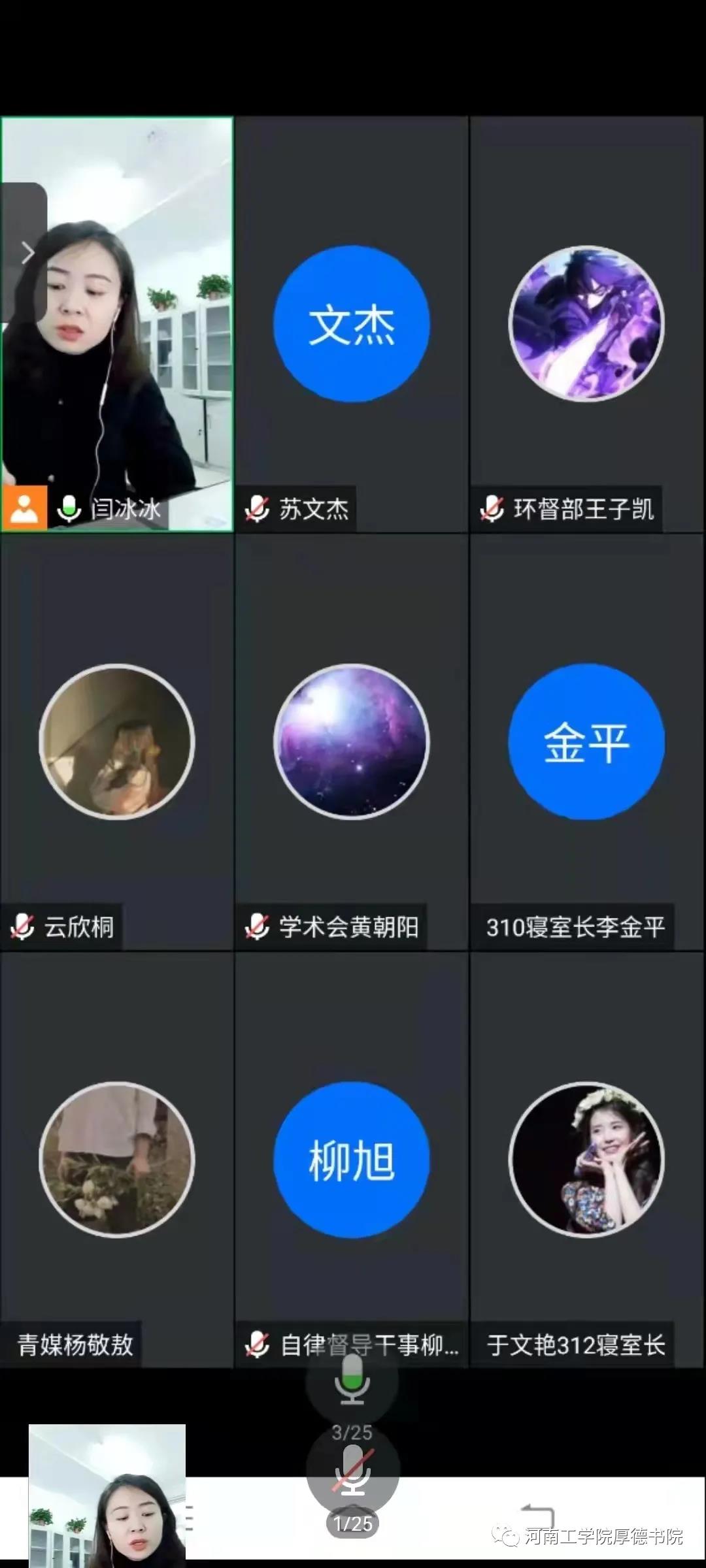Open 于文艳312寝室长's participant tile
Screen dimensions: 706x1568
[586, 1160]
